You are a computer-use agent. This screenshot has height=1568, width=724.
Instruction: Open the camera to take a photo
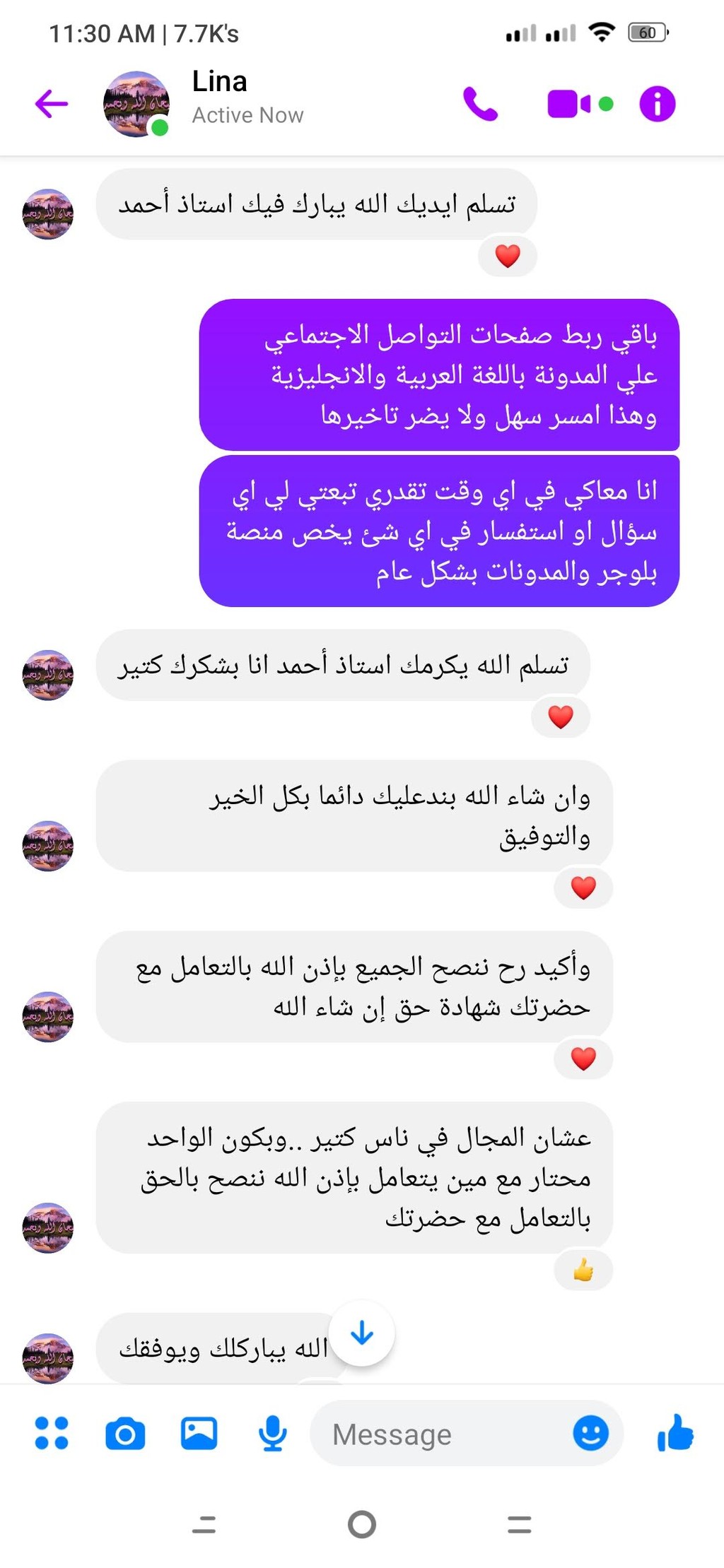pos(125,1434)
